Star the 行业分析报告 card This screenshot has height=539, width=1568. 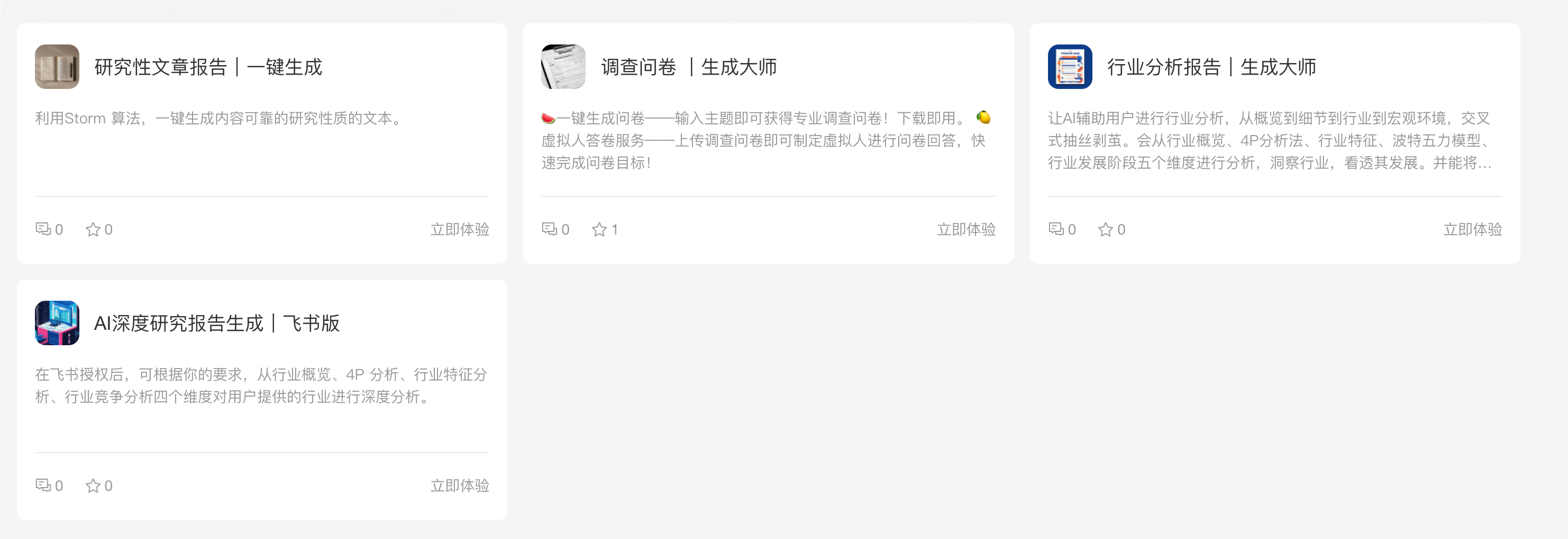point(1106,230)
